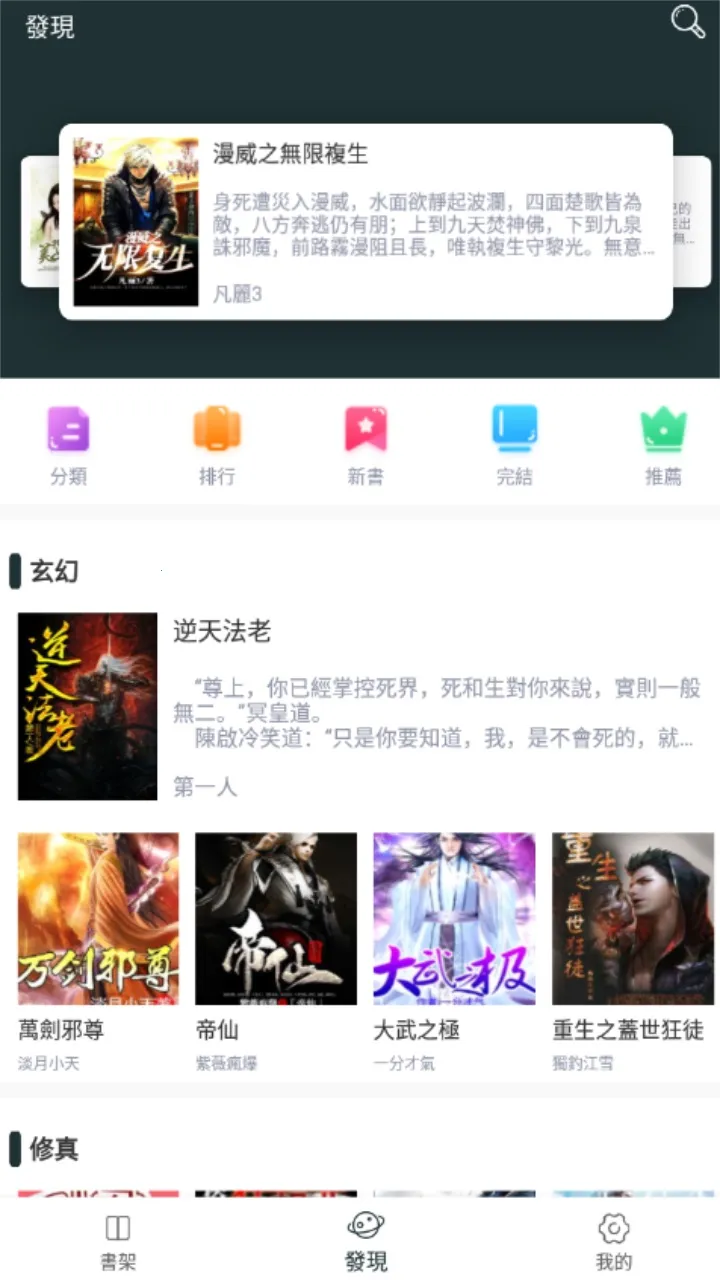The width and height of the screenshot is (720, 1280).
Task: Tap the 新書 new books icon
Action: coord(366,440)
